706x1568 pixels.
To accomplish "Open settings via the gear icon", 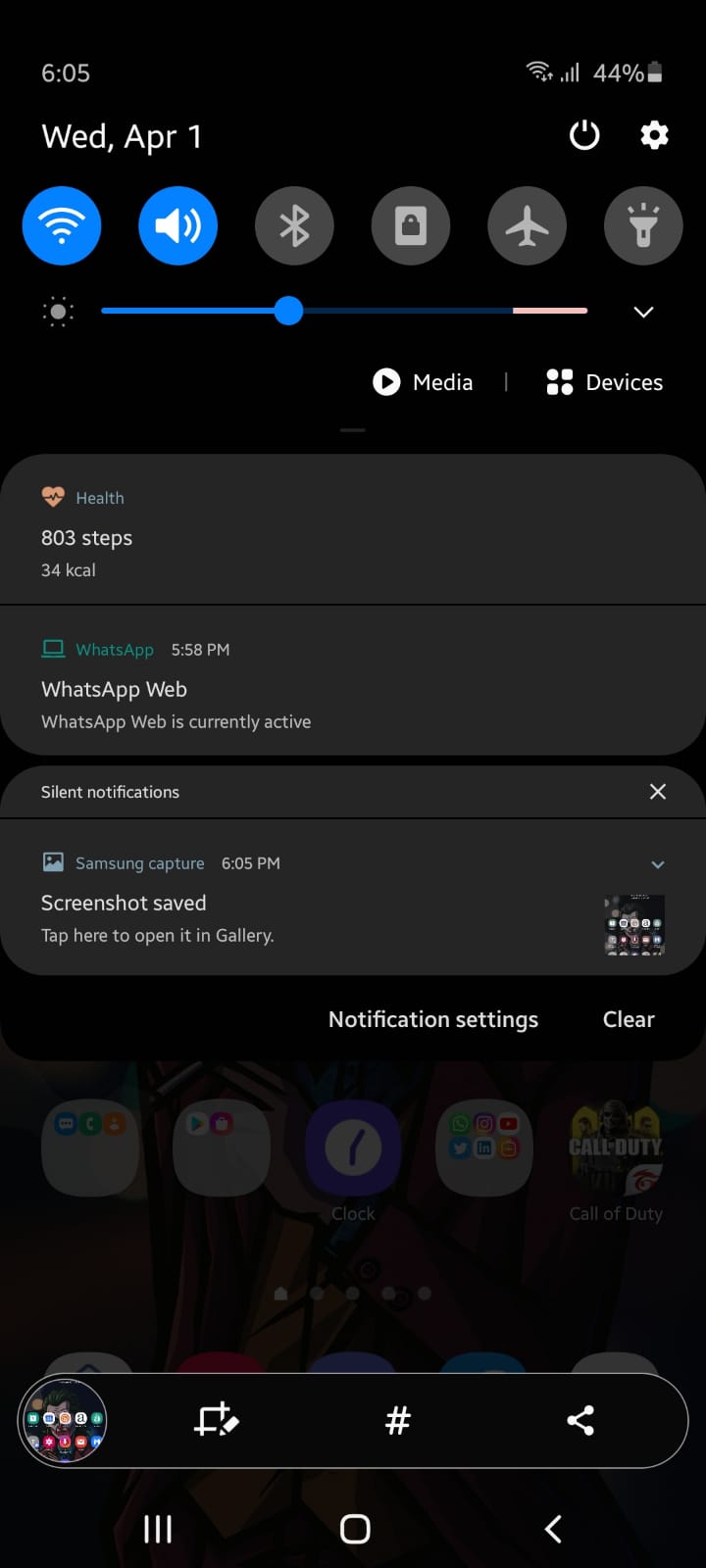I will pos(654,135).
